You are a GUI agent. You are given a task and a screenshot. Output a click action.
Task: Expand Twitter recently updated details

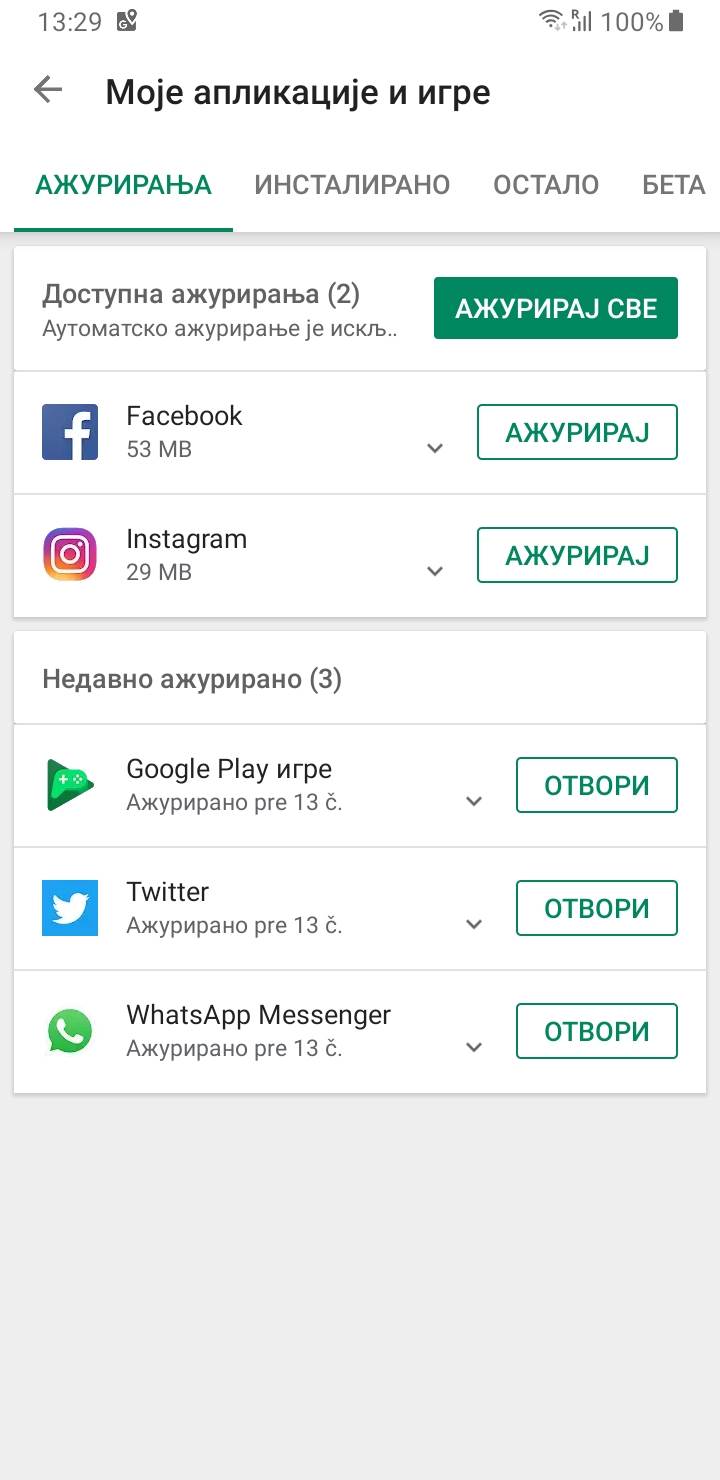[x=473, y=924]
